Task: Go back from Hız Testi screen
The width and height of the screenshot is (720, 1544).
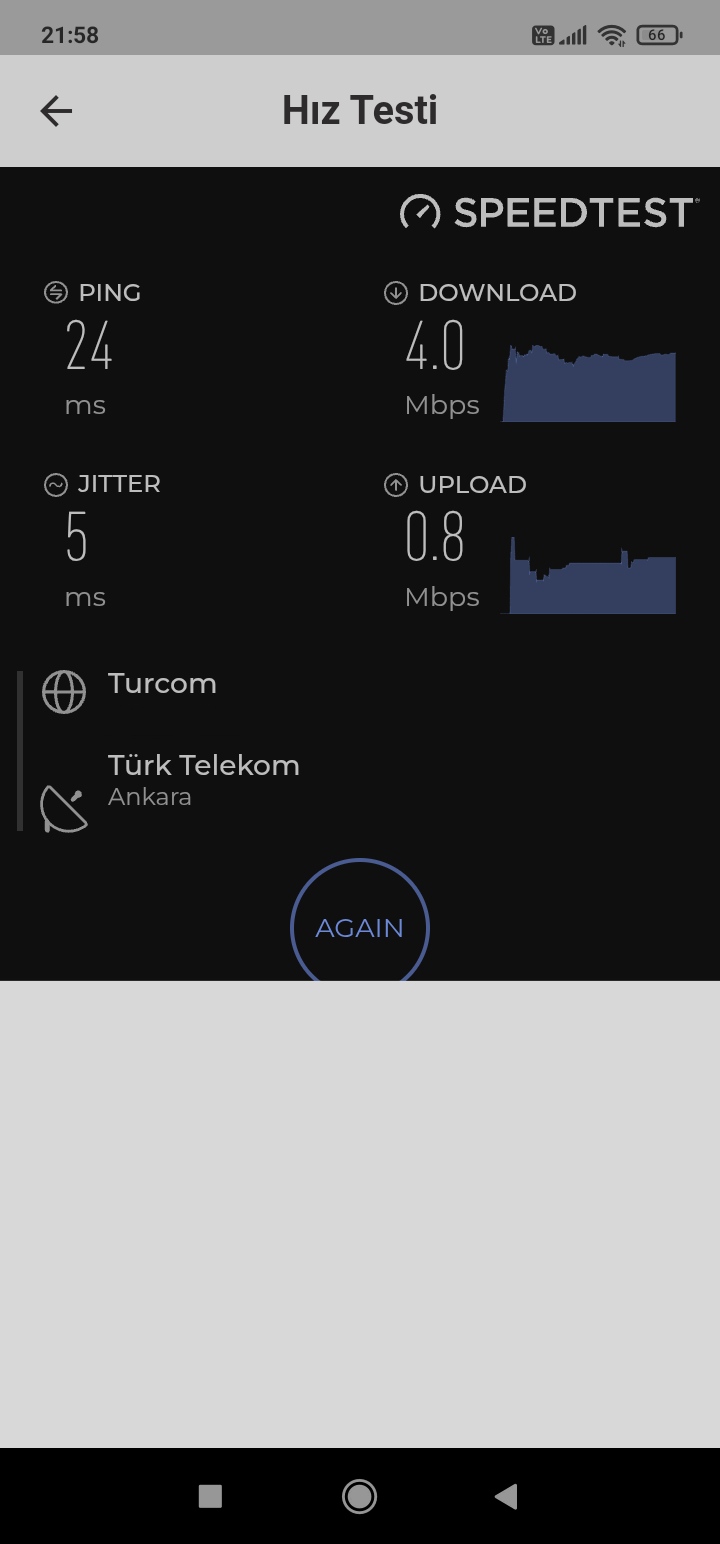Action: point(56,111)
